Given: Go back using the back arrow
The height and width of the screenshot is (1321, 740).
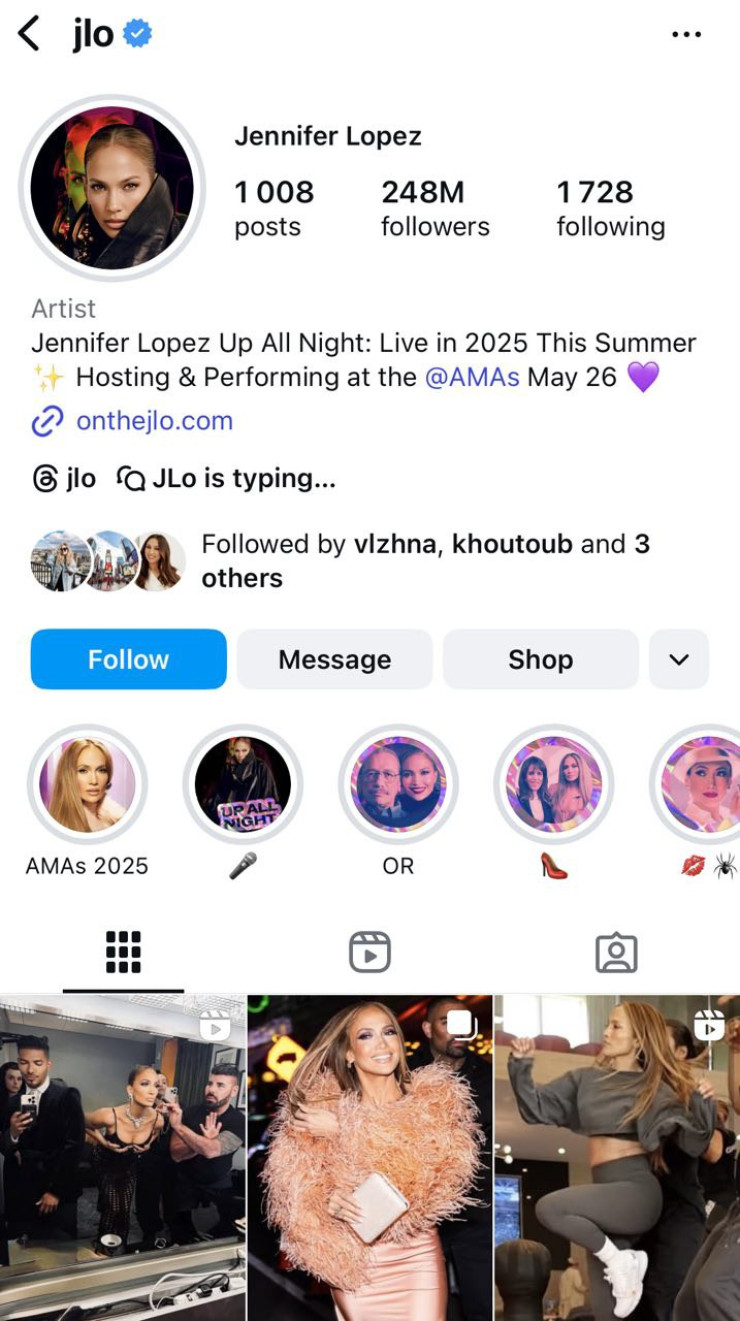Looking at the screenshot, I should pos(30,34).
